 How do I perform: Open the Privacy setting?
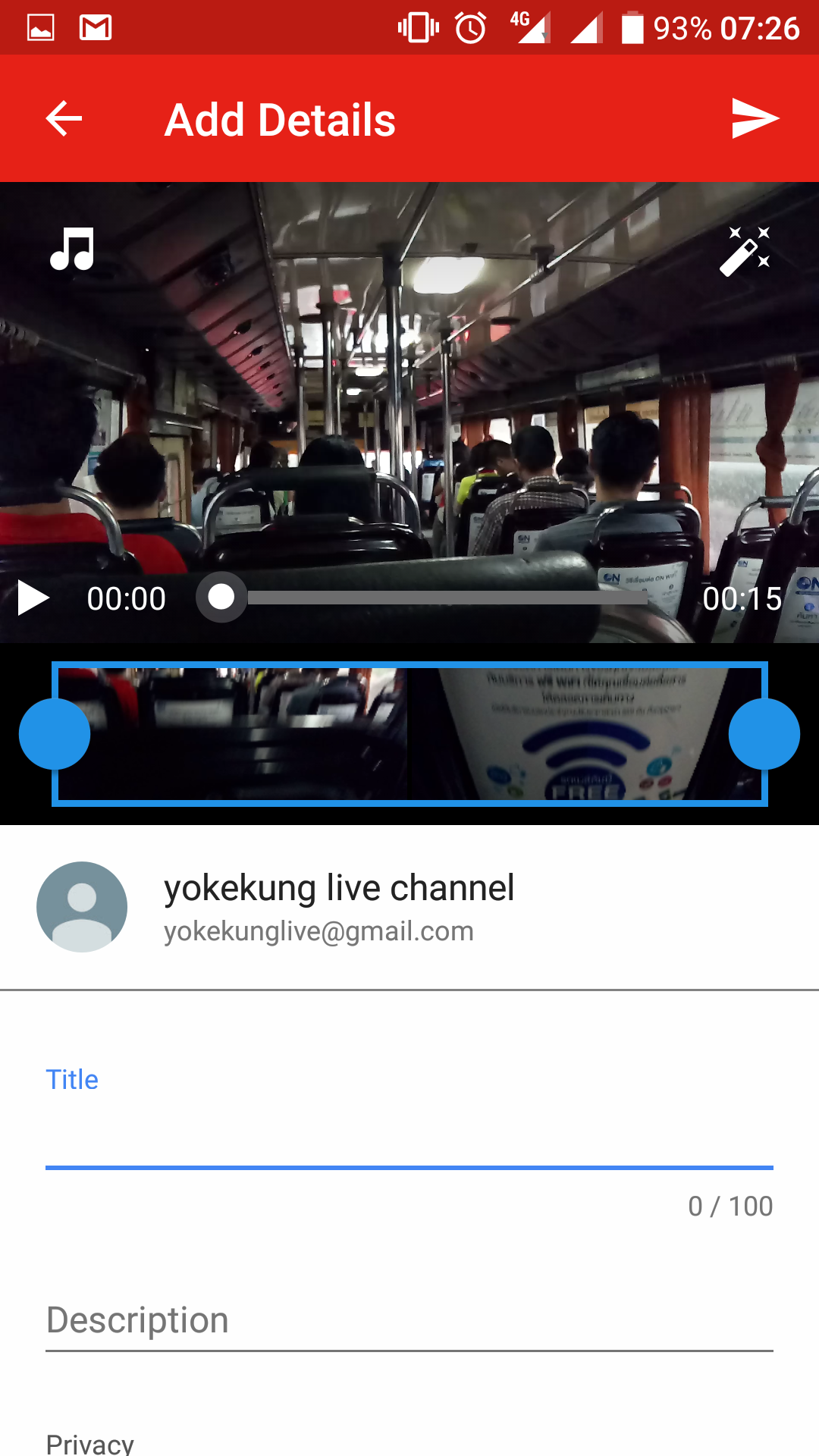[x=90, y=1442]
